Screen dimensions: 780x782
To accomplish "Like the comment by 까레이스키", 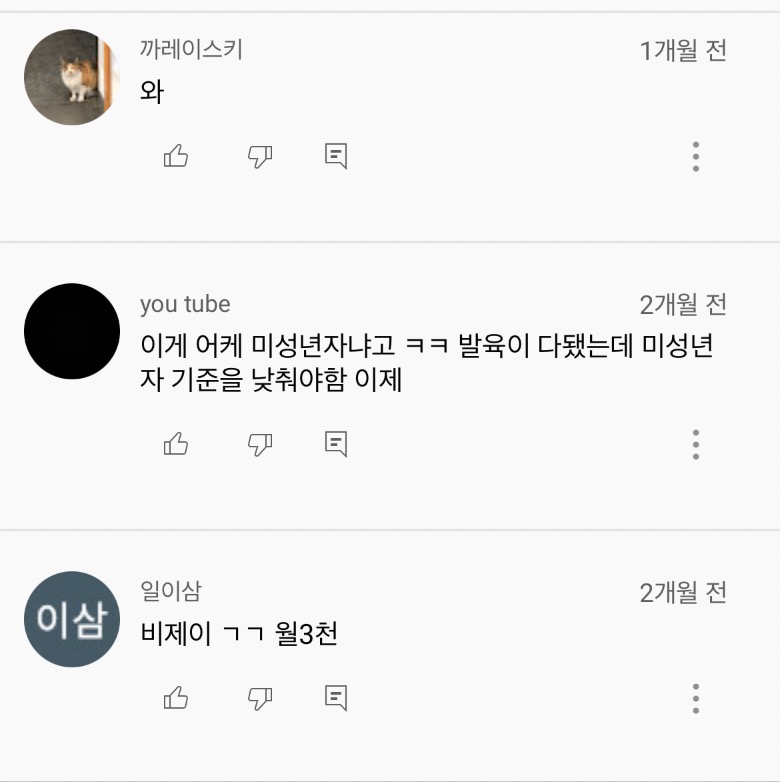I will (x=176, y=156).
